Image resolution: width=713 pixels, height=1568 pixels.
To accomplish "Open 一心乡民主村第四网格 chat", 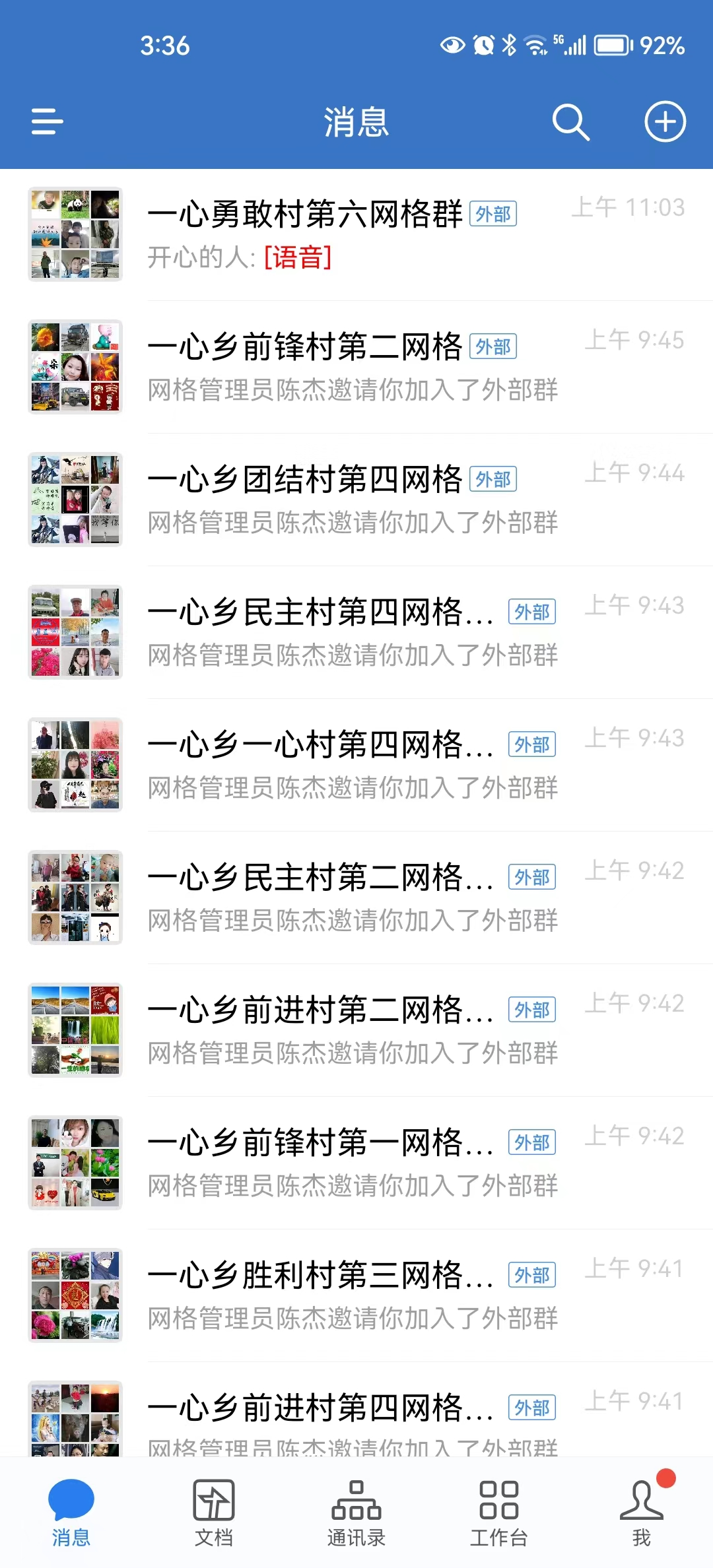I will [356, 633].
